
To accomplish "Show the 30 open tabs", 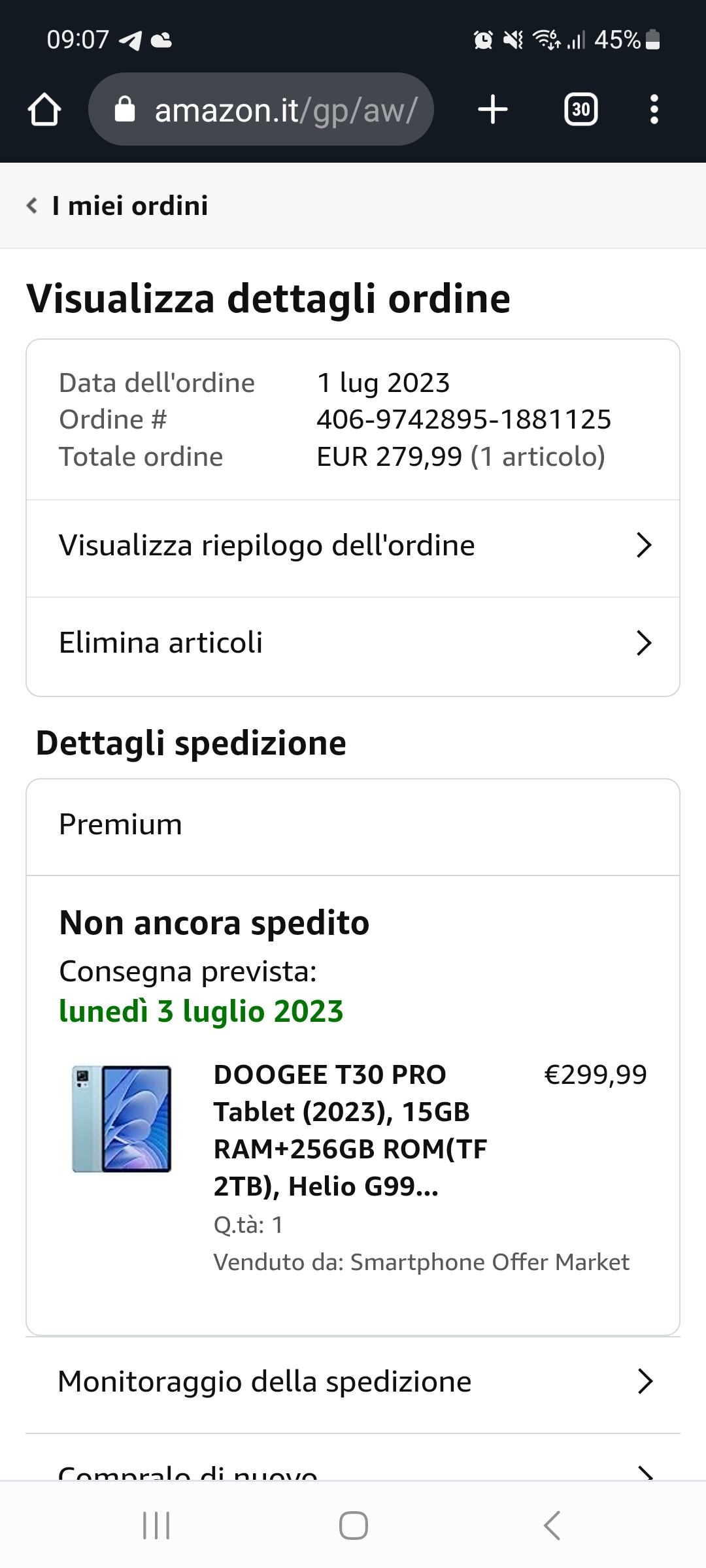I will 580,109.
